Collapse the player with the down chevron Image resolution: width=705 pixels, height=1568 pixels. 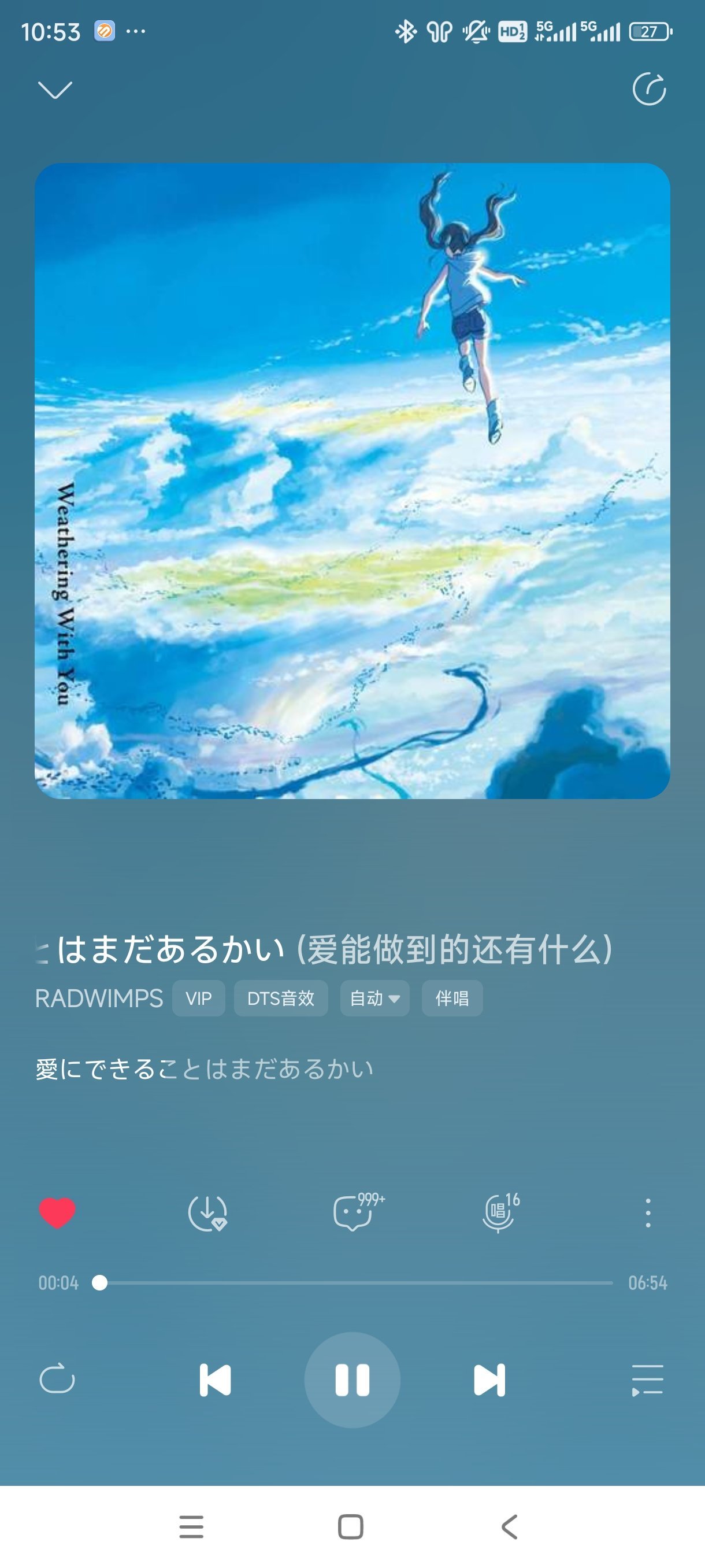coord(55,90)
